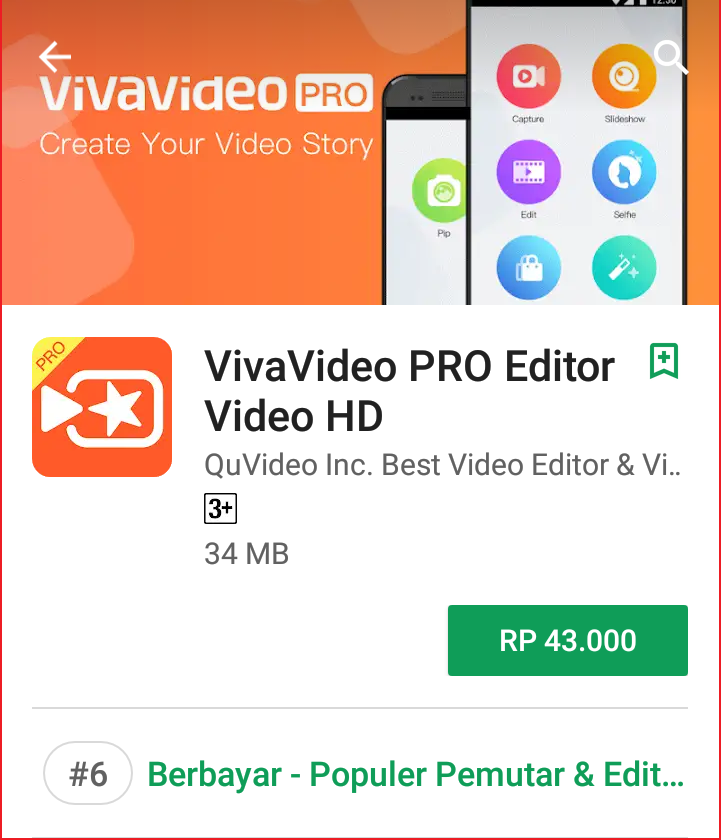721x840 pixels.
Task: Buy the app for RP 43.000
Action: [567, 640]
